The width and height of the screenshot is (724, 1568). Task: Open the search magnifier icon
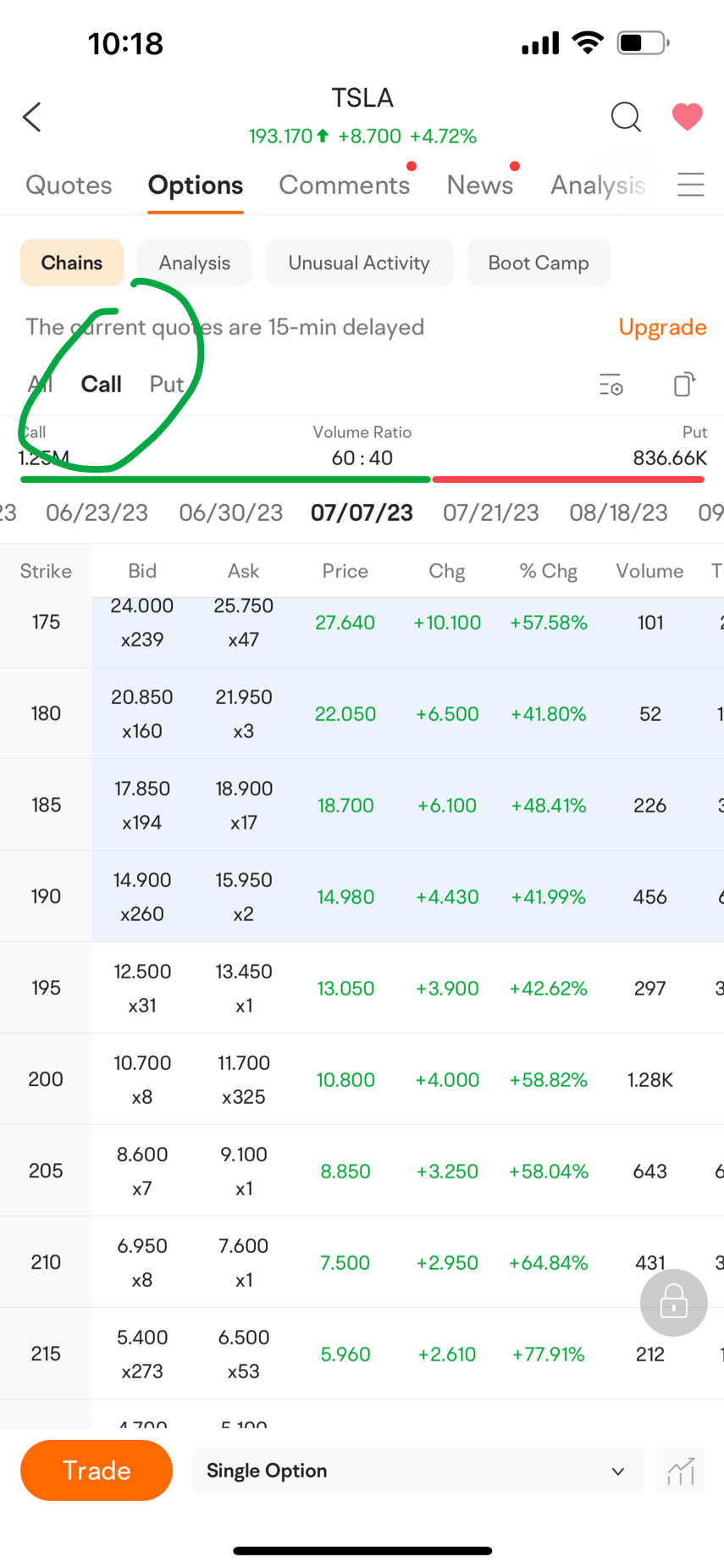click(626, 117)
